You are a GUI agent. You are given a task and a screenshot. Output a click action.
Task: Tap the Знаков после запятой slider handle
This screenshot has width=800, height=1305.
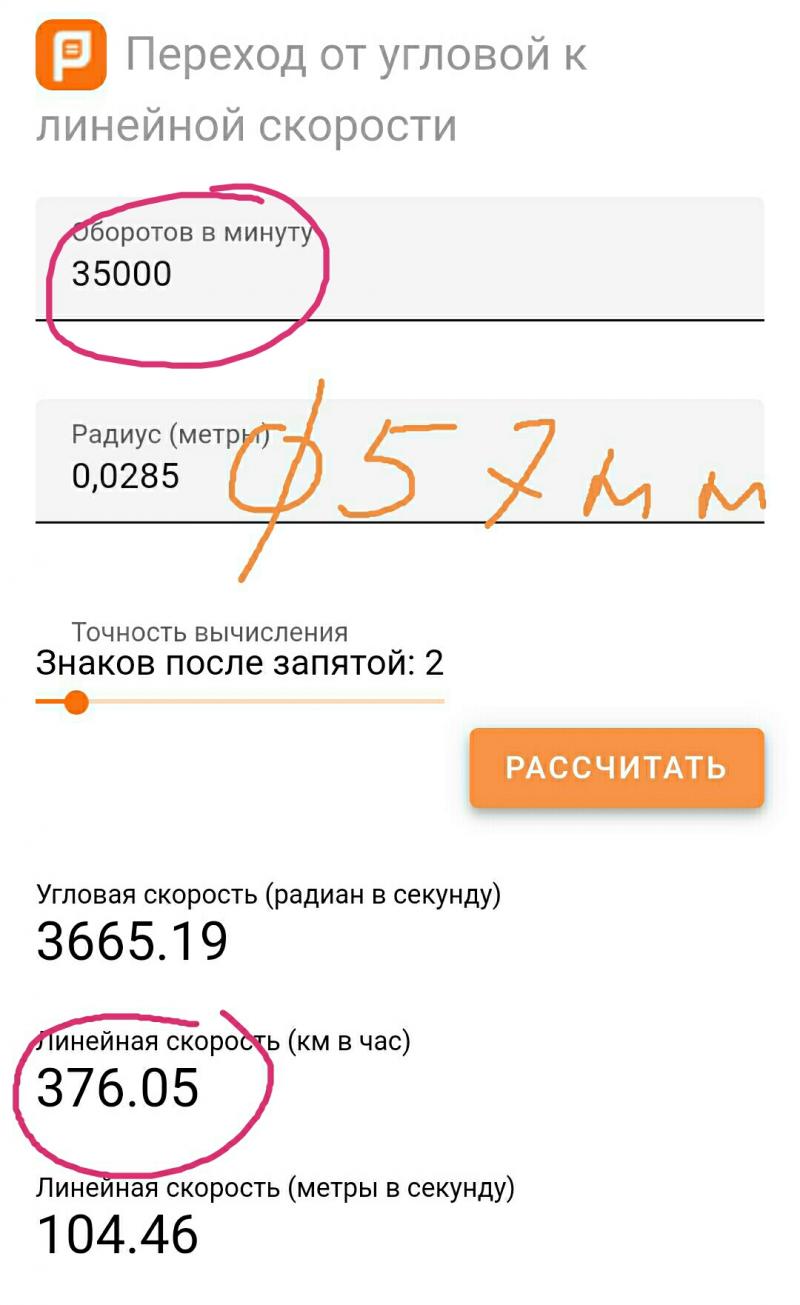click(76, 702)
